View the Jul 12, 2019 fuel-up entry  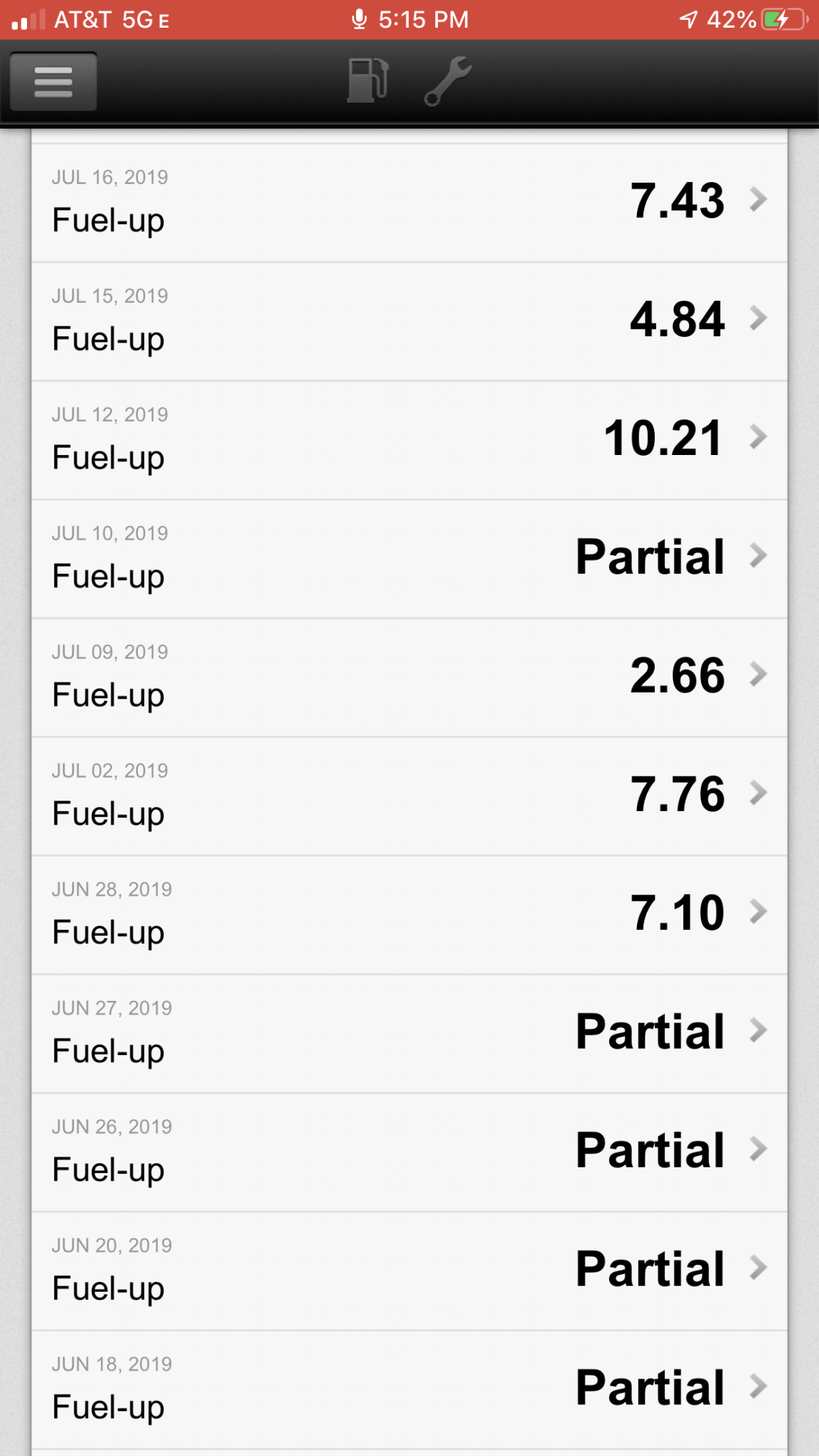point(409,440)
